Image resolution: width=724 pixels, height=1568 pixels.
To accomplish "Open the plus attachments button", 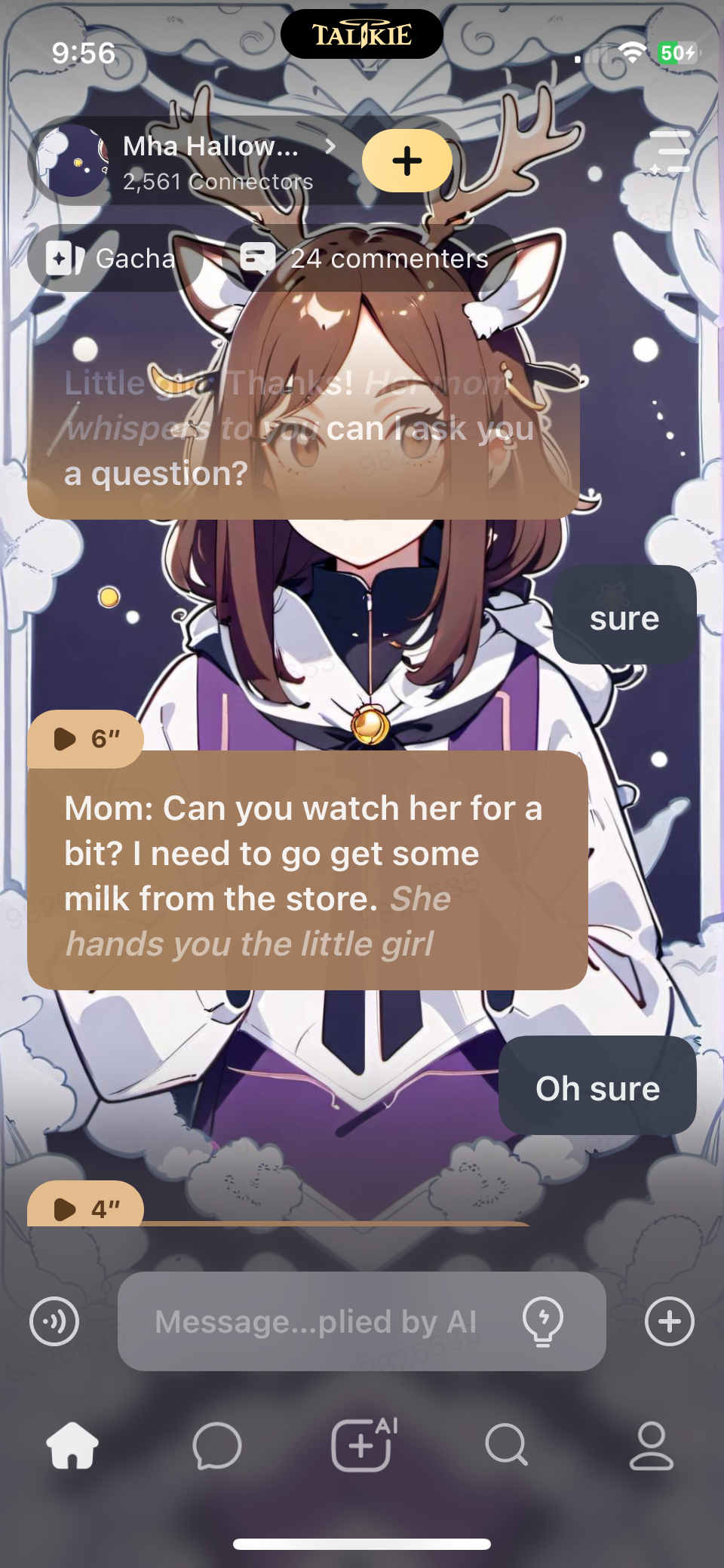I will click(670, 1321).
